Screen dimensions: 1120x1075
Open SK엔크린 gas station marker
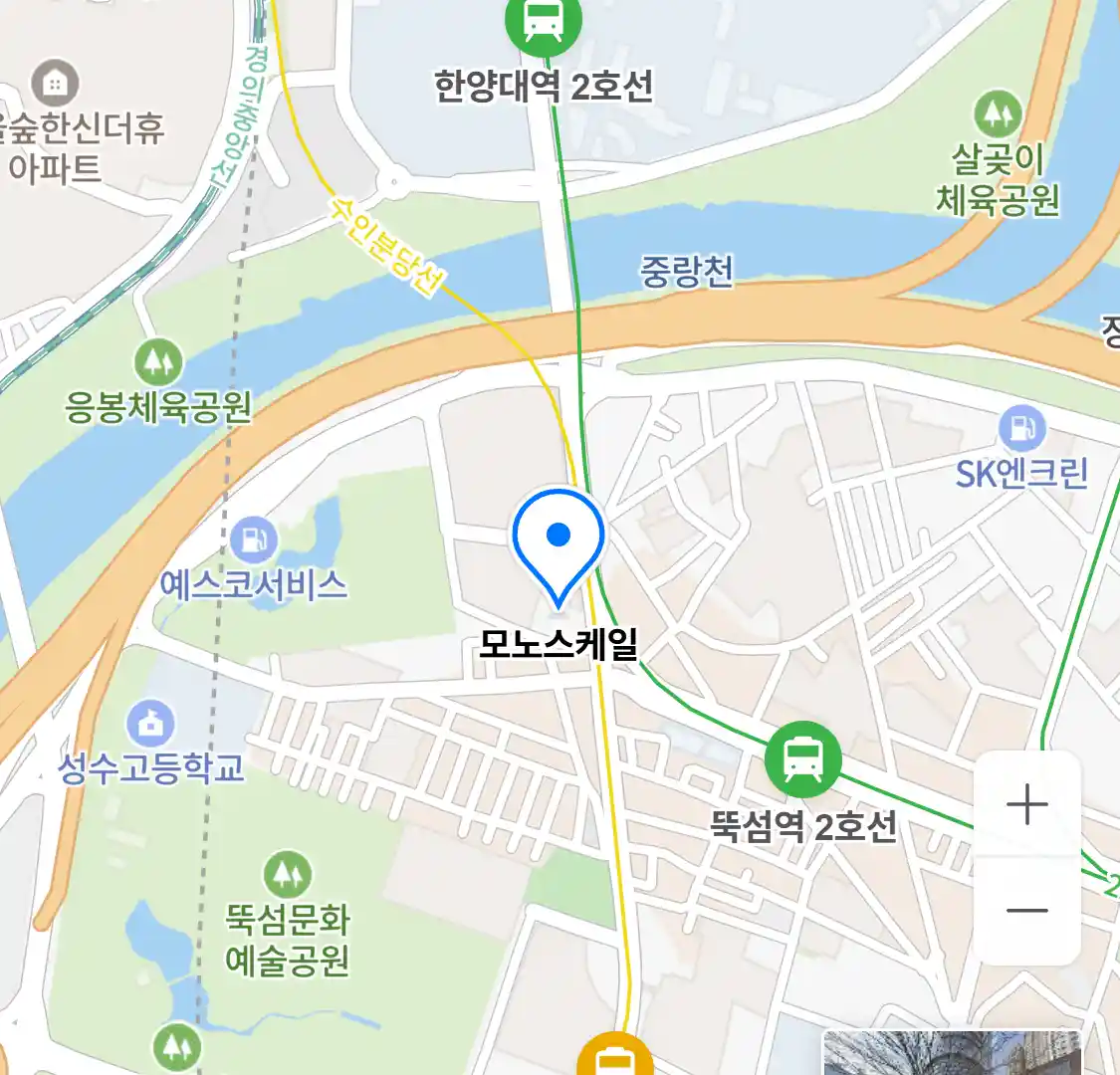click(x=1021, y=429)
